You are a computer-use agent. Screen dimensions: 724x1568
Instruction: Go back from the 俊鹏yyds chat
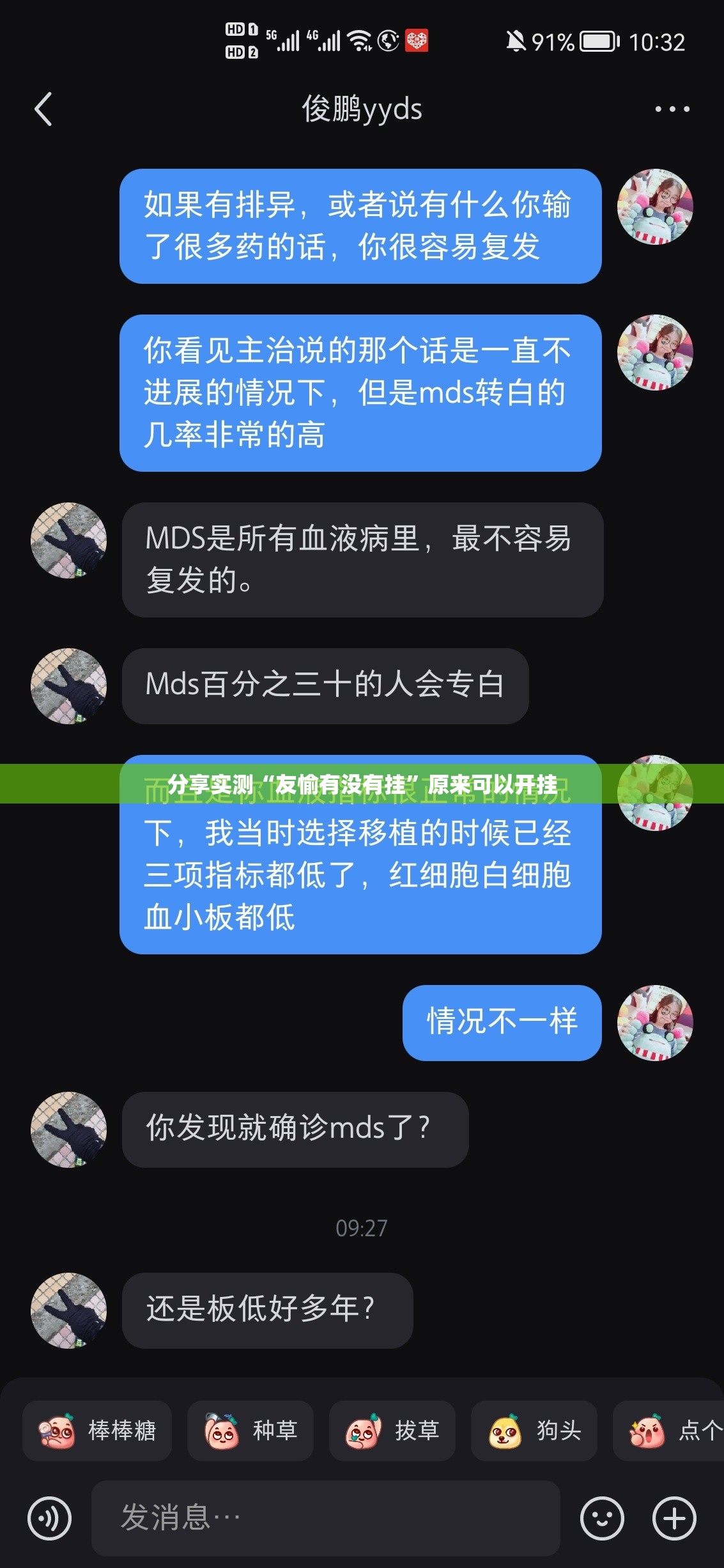(x=43, y=109)
